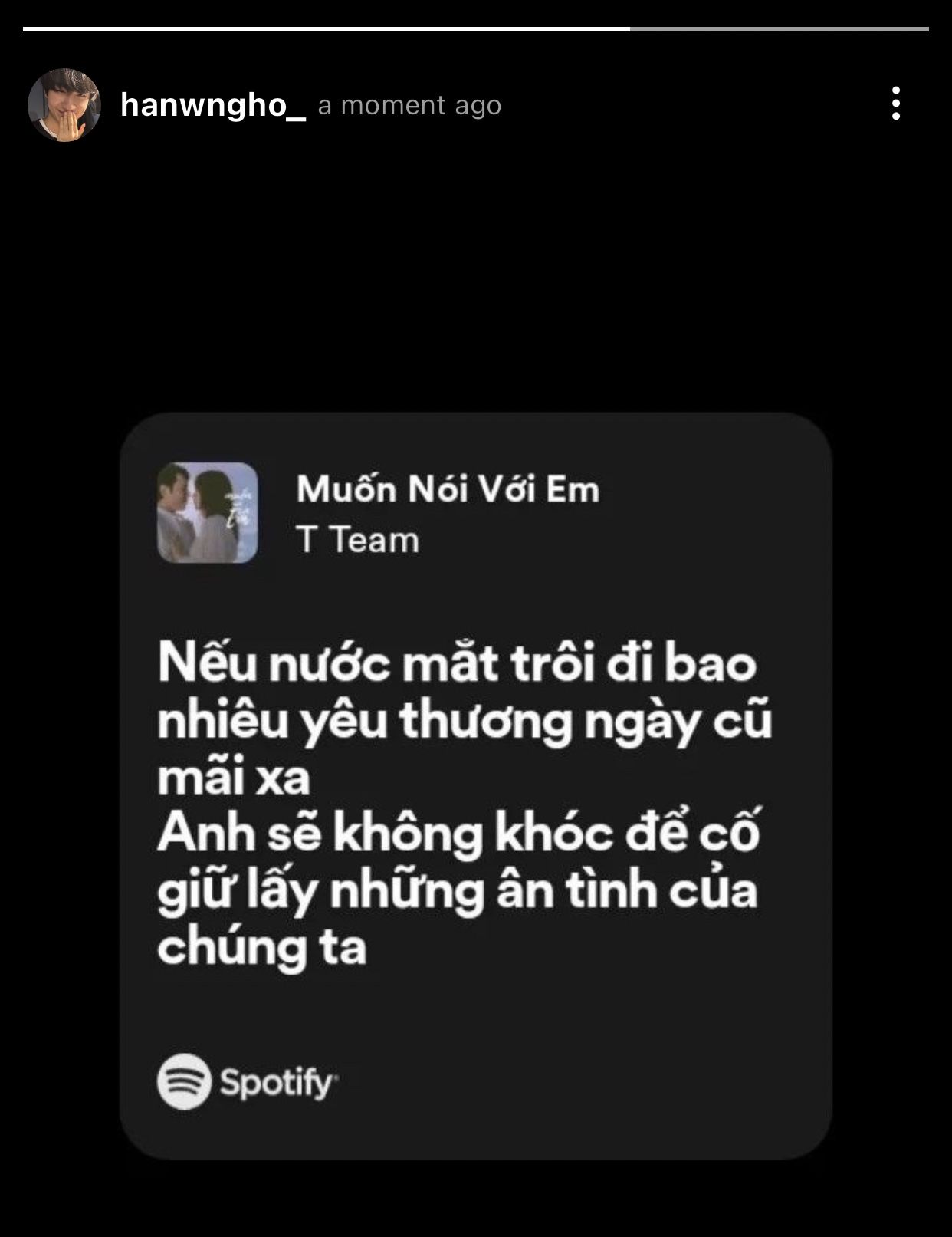Open the hanwngho_ username profile link
Image resolution: width=952 pixels, height=1237 pixels.
coord(212,106)
